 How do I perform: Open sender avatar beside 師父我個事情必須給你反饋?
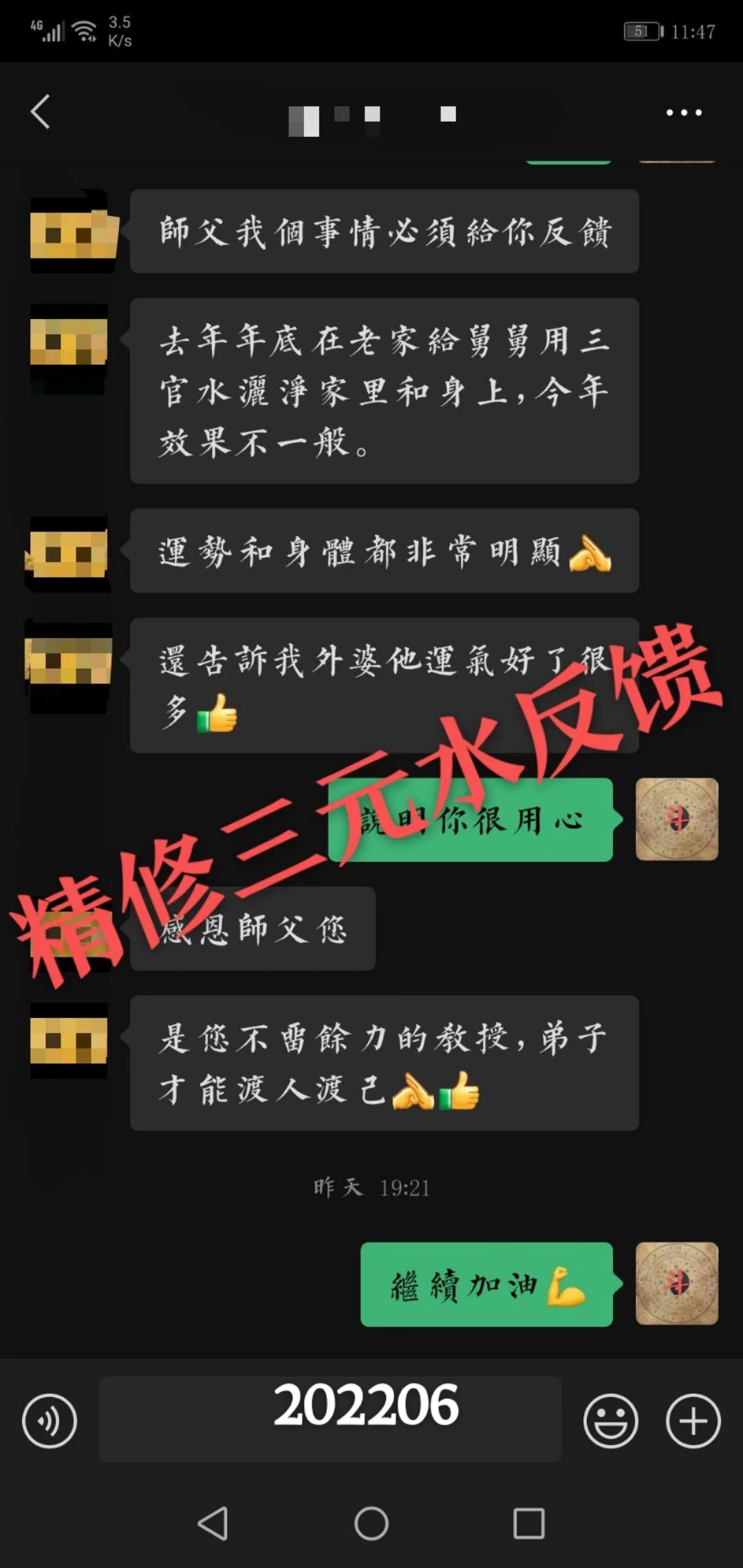[72, 232]
